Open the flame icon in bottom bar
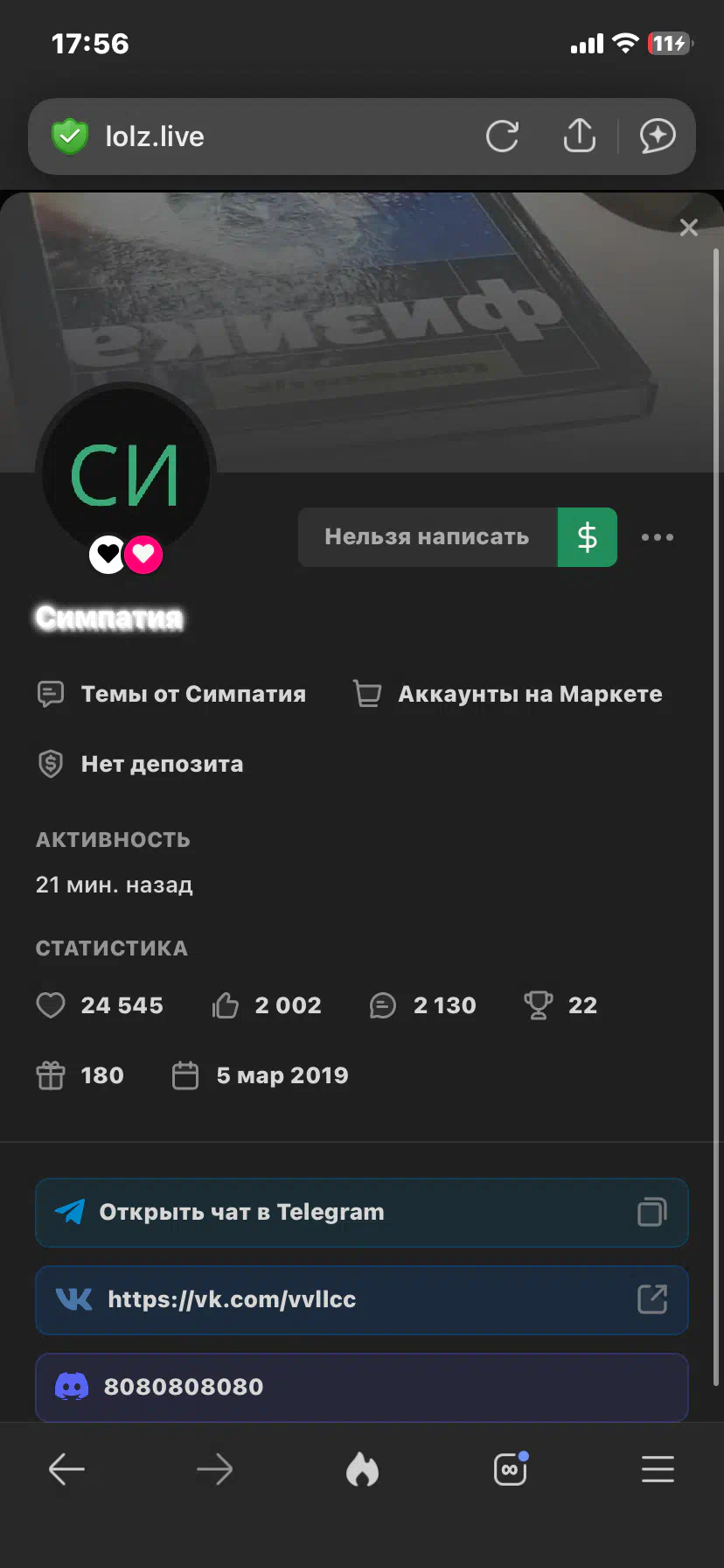Viewport: 724px width, 1568px height. pos(362,1469)
